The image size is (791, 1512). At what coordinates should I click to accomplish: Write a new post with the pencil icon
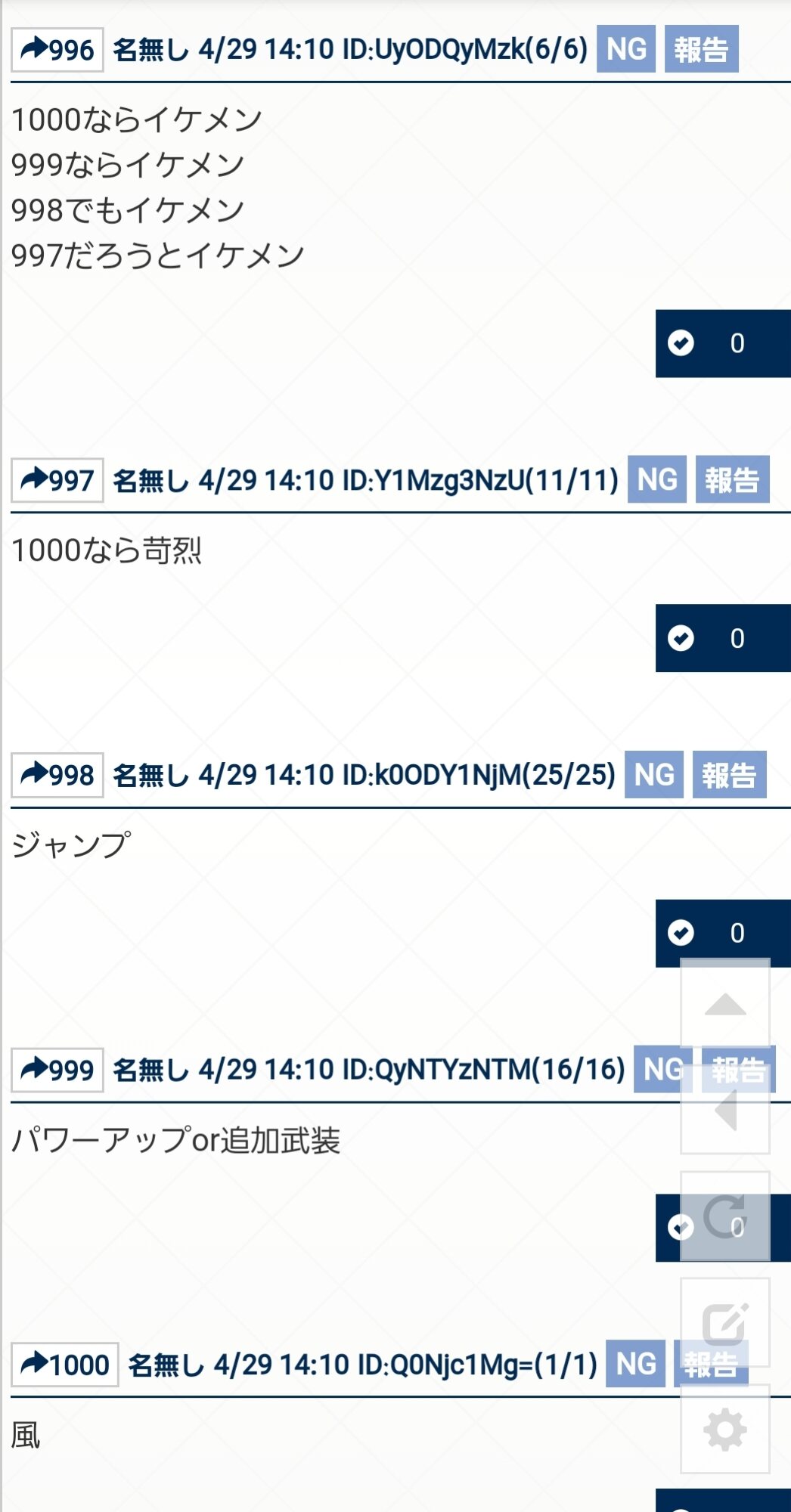click(x=725, y=1323)
